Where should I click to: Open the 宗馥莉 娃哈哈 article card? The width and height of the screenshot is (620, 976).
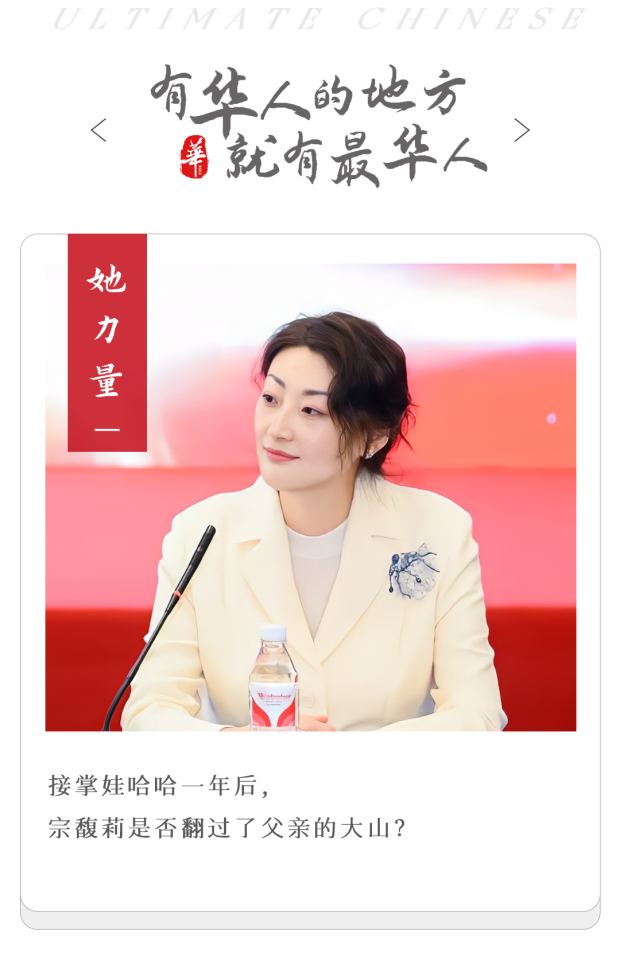310,570
